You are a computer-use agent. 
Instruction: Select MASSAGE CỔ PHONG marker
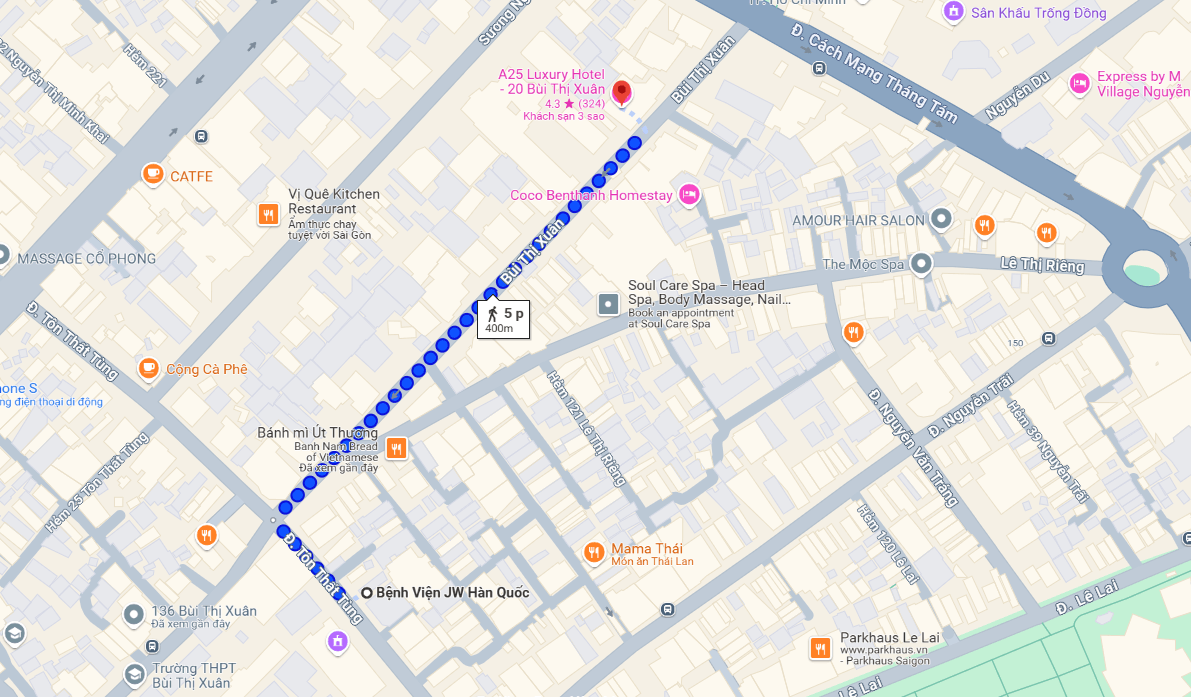point(3,257)
